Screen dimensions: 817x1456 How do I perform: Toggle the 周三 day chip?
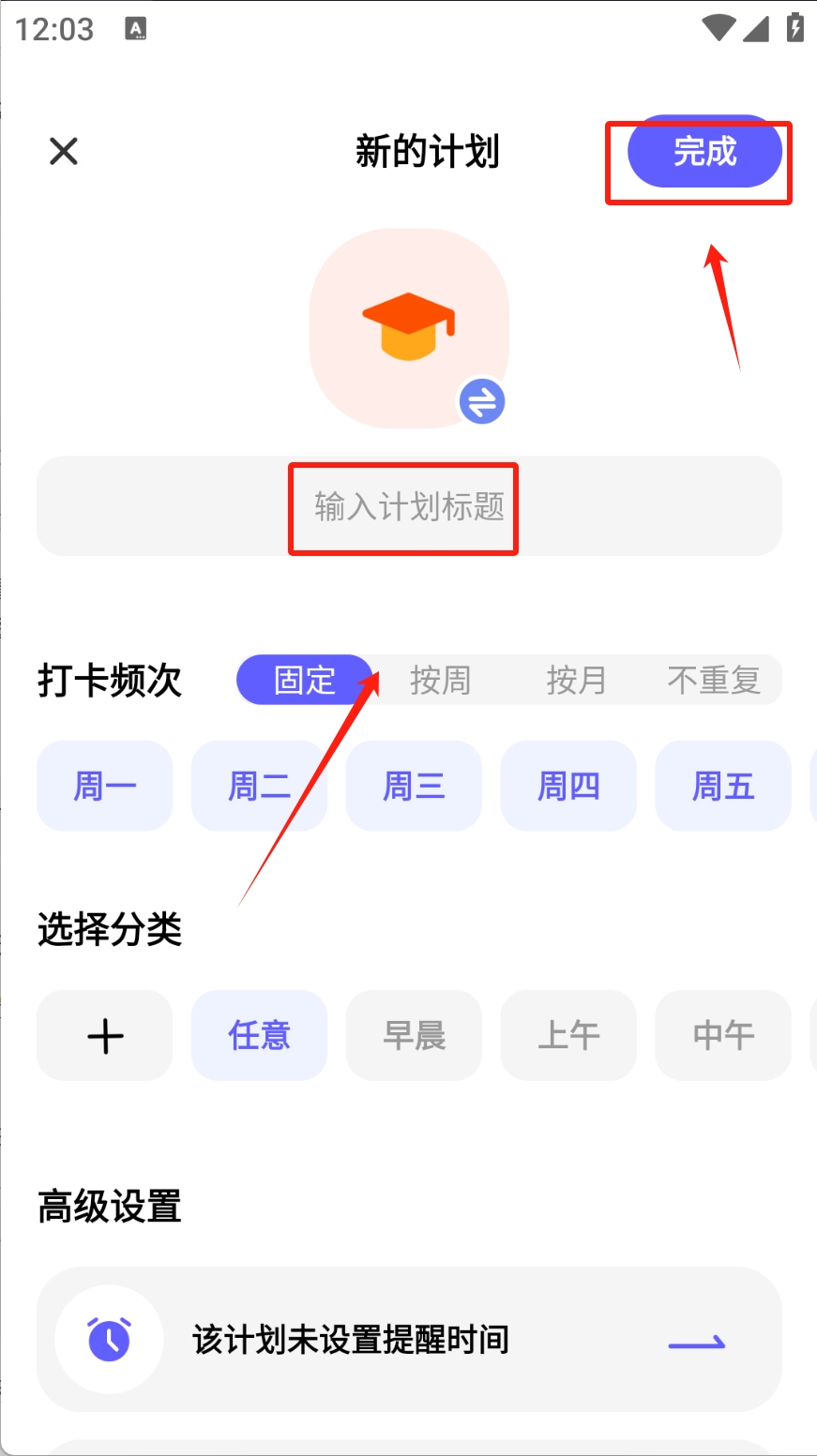click(x=414, y=786)
